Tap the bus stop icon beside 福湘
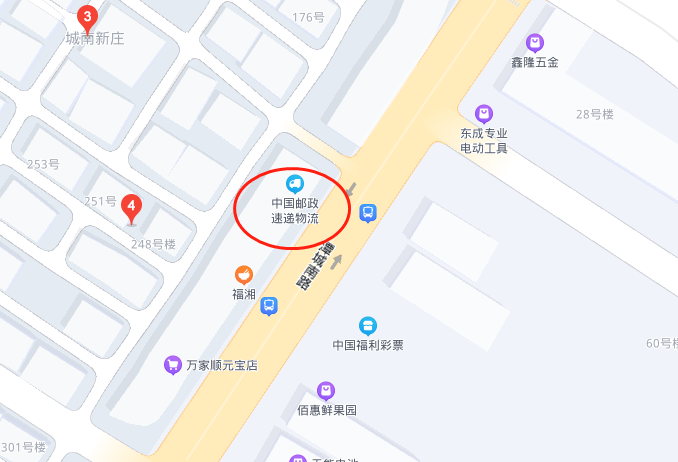The image size is (678, 462). (x=268, y=306)
